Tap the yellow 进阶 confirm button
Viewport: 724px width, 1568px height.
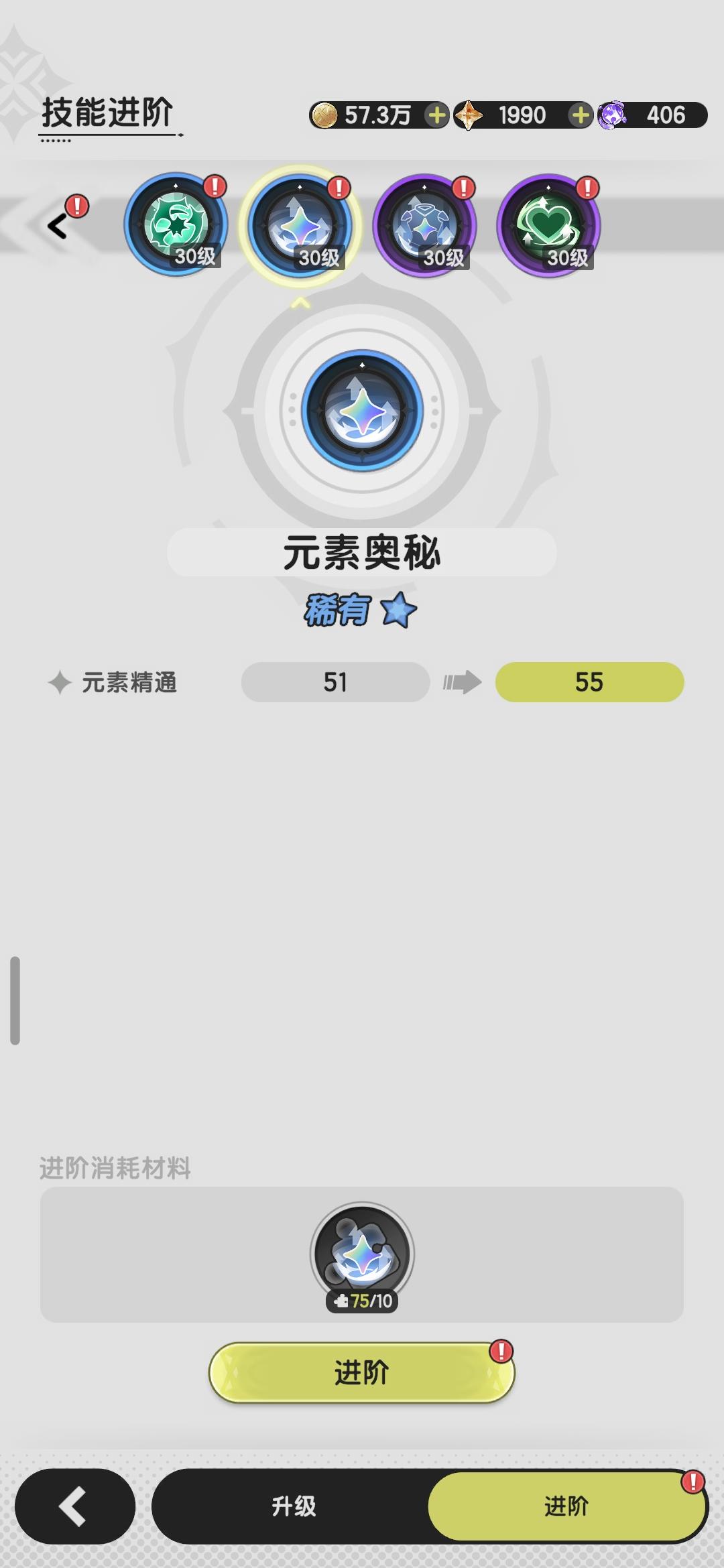coord(361,1372)
